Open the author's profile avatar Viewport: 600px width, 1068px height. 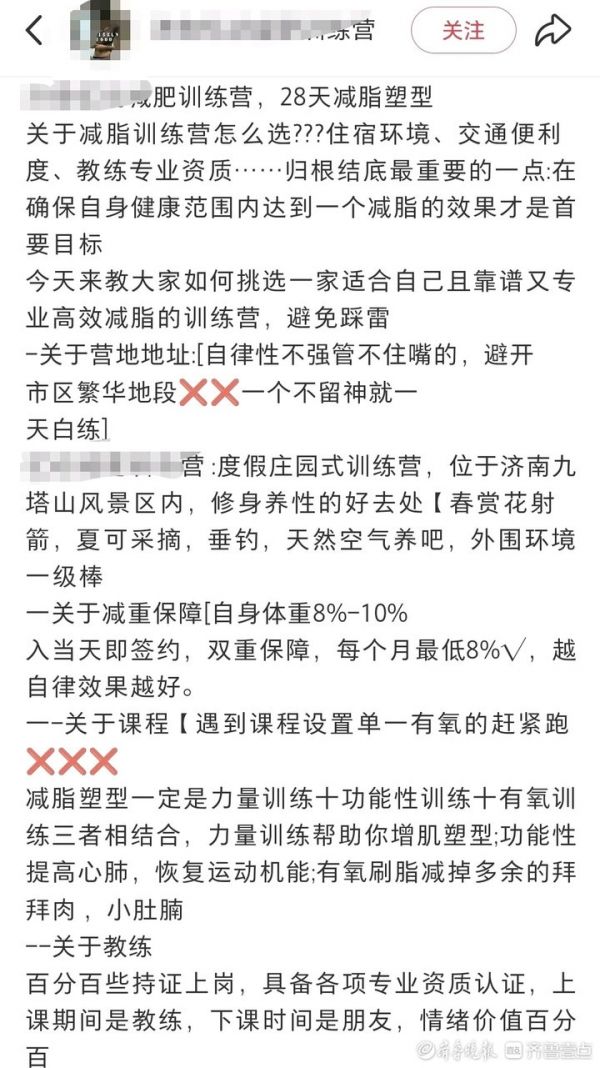click(x=100, y=30)
